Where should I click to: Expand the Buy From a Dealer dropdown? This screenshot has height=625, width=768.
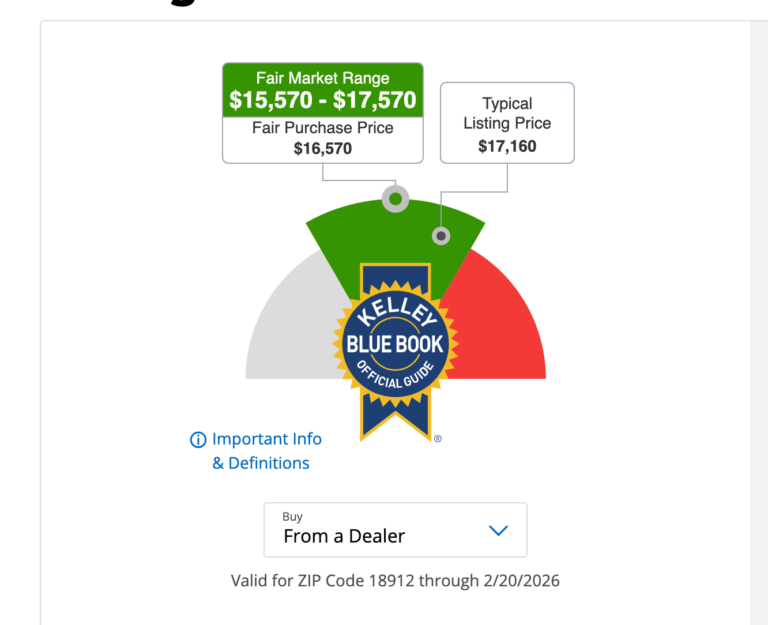[x=396, y=530]
